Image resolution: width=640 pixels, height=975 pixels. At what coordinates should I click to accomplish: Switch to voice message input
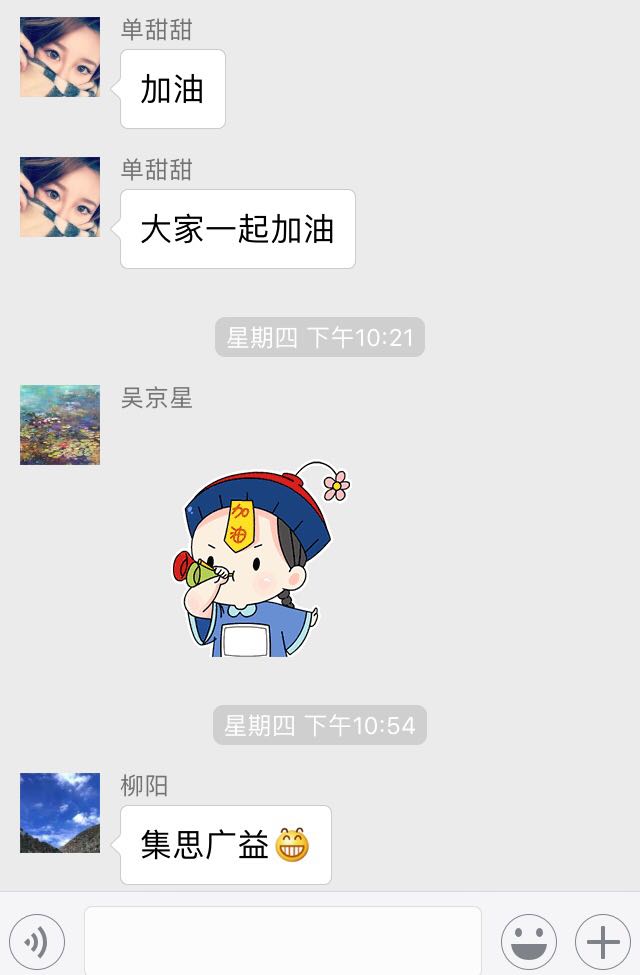[x=37, y=941]
